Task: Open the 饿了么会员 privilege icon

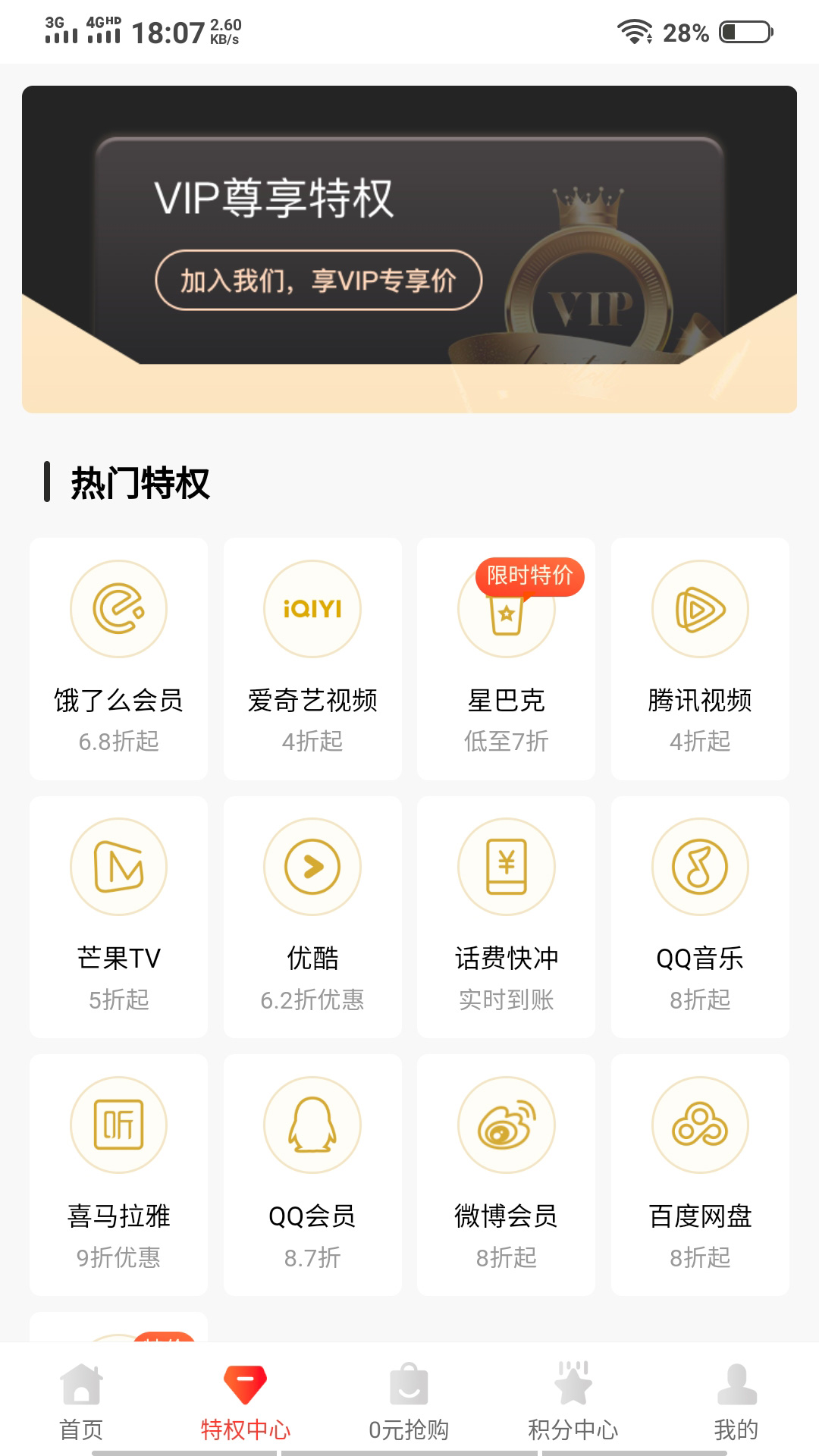Action: coord(118,609)
